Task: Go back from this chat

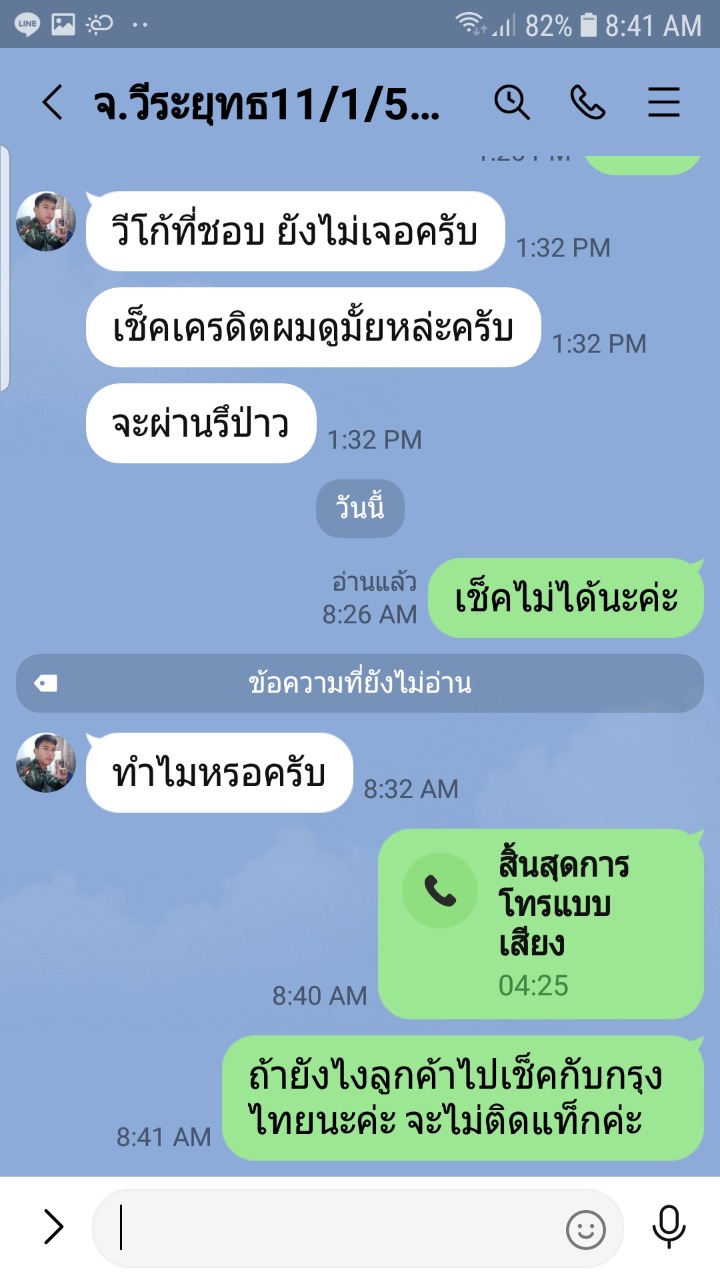Action: click(x=52, y=102)
